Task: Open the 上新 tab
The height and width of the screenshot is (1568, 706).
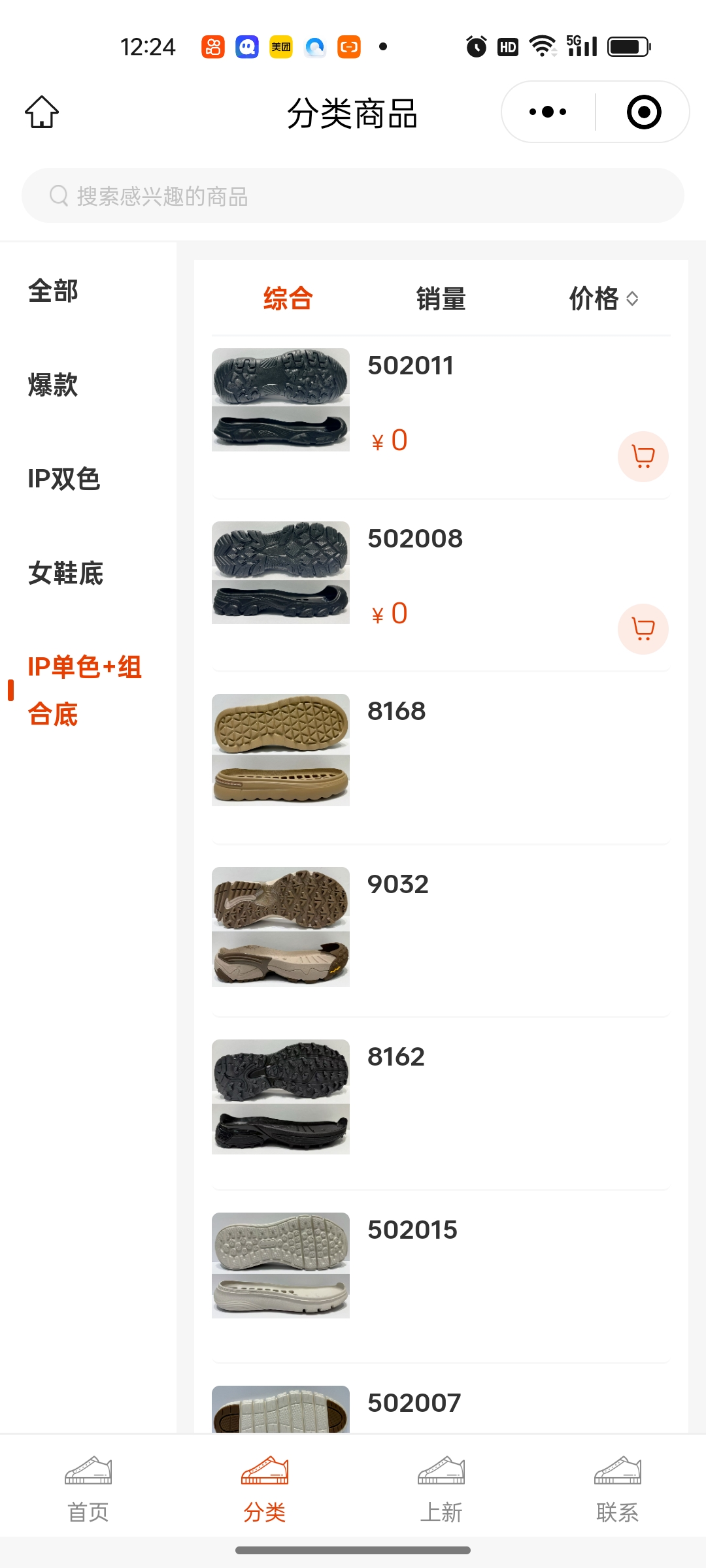Action: tap(441, 1490)
